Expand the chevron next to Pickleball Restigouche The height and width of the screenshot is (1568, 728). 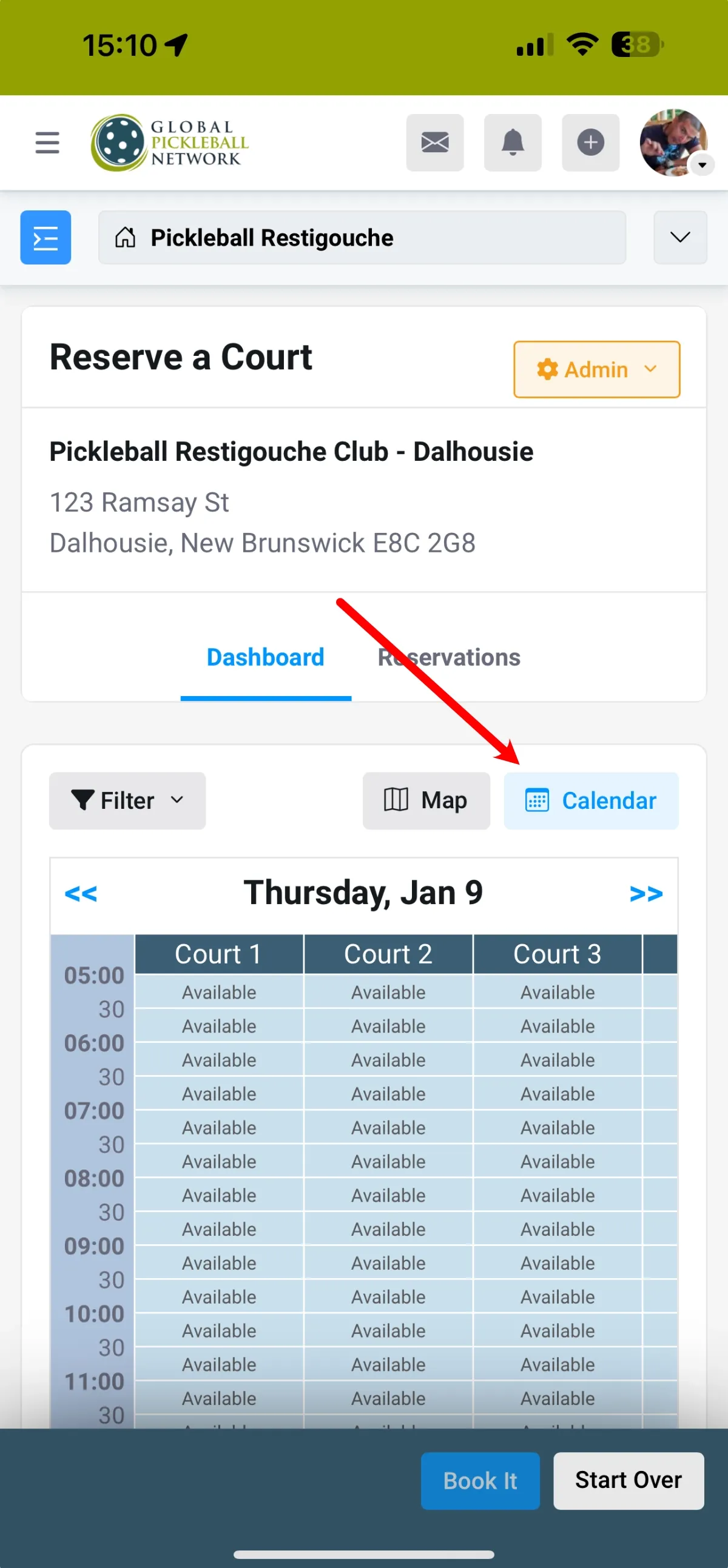point(680,238)
